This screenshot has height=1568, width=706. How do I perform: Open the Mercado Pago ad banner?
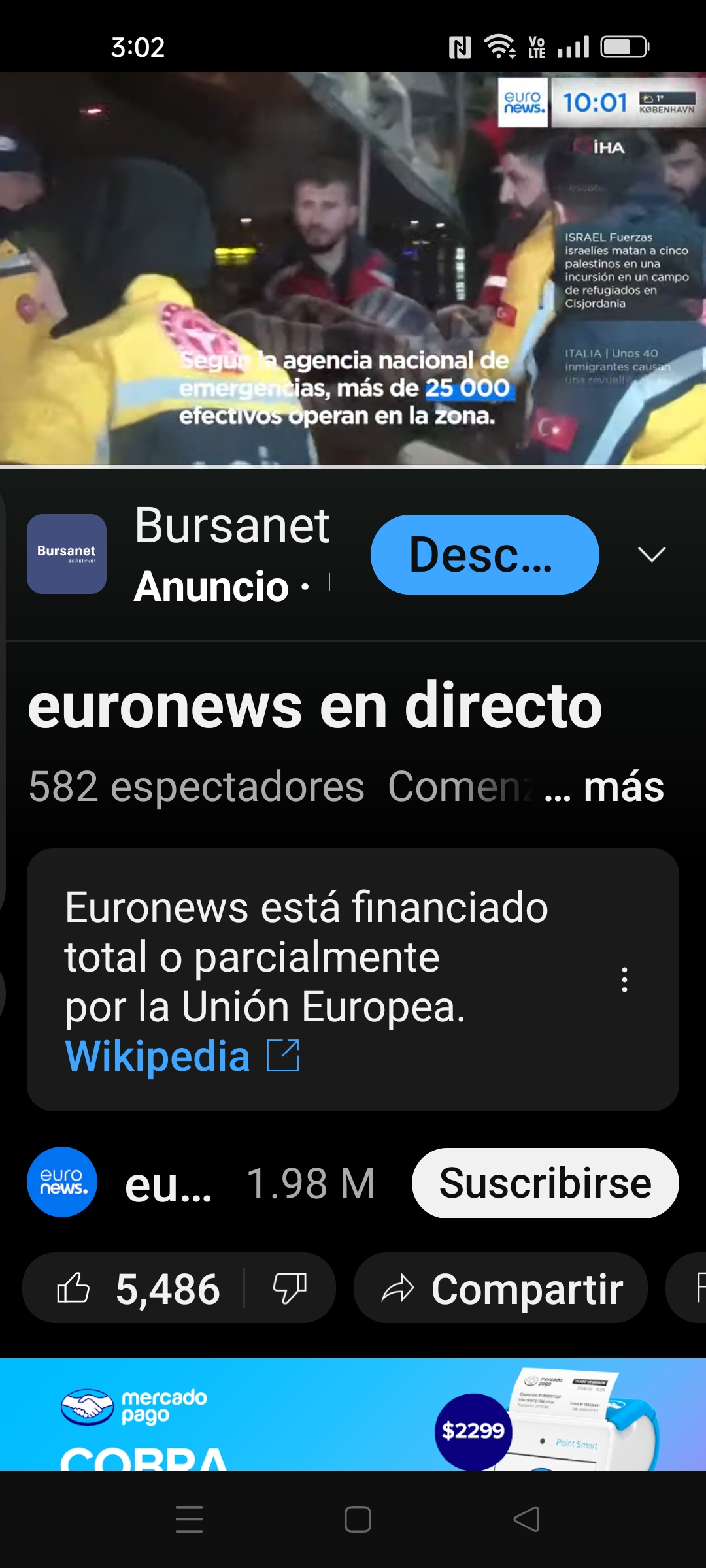pyautogui.click(x=353, y=1414)
